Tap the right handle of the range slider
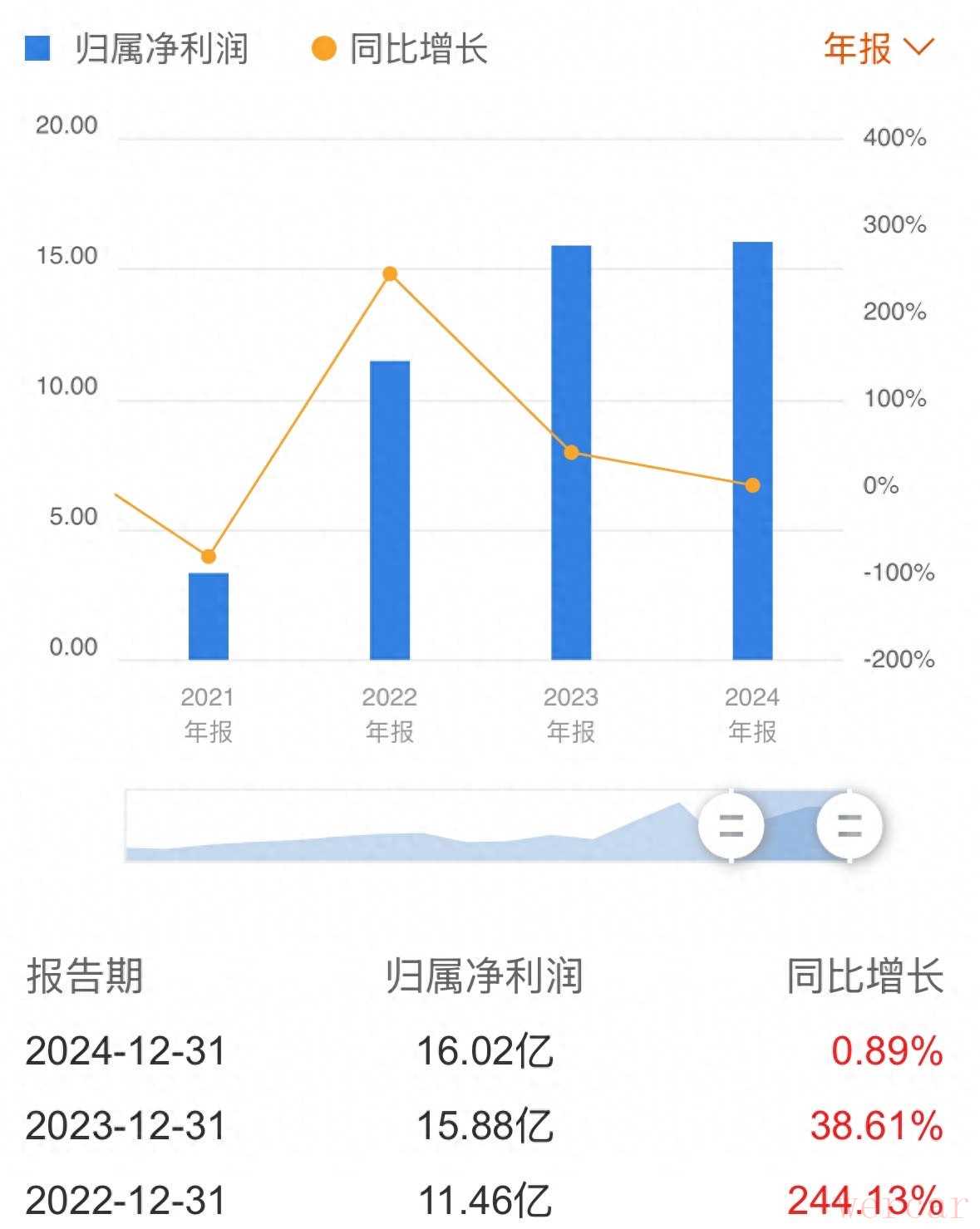This screenshot has height=1229, width=980. click(849, 826)
